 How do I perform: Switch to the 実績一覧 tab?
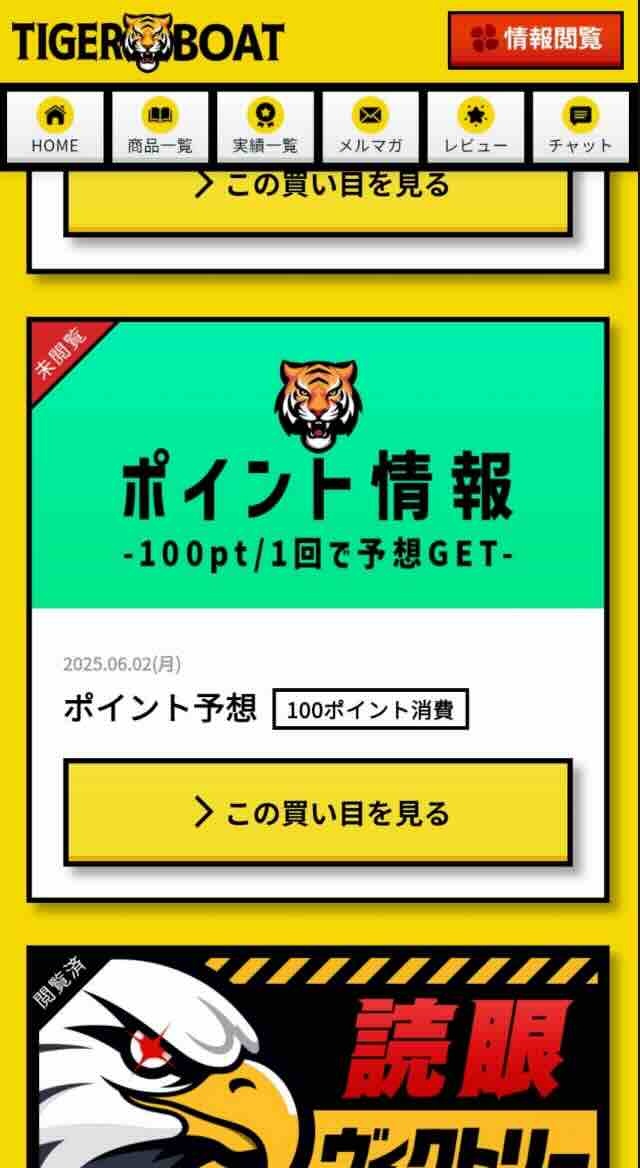[x=265, y=127]
